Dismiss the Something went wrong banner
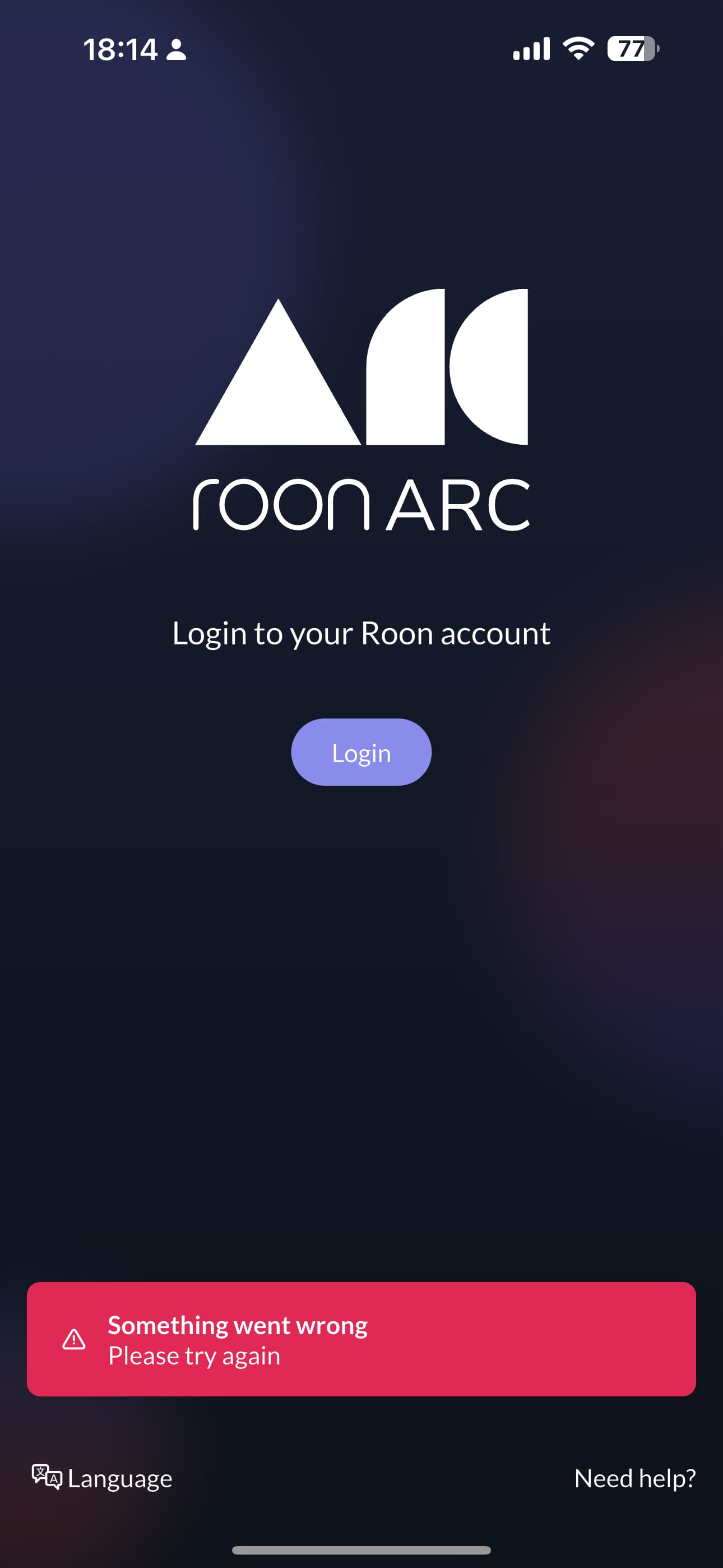Image resolution: width=723 pixels, height=1568 pixels. (361, 1340)
